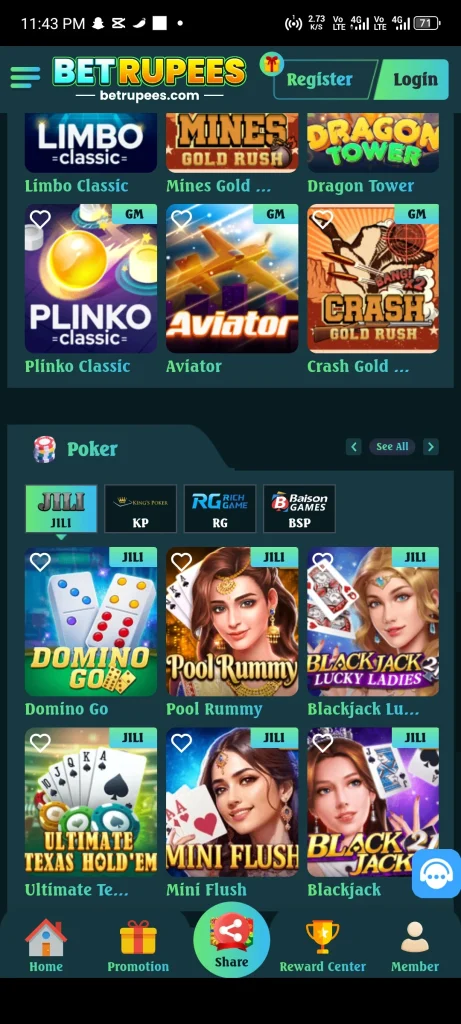Open Ultimate Texas Hold'em game
The height and width of the screenshot is (1024, 461).
click(x=91, y=802)
